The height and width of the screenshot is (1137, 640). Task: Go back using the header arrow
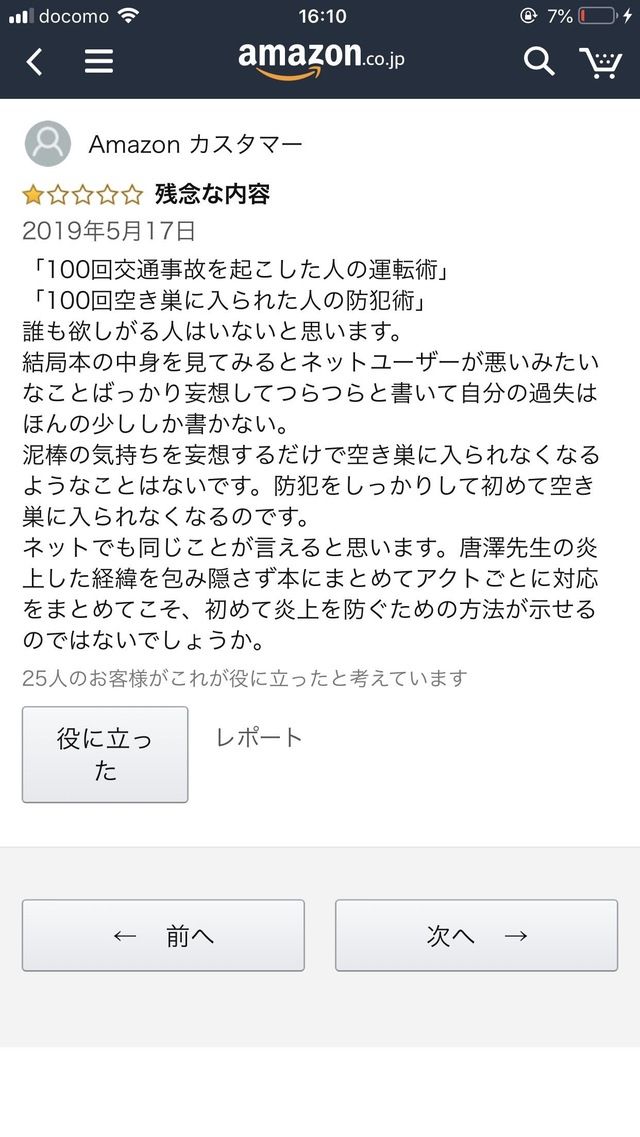(34, 62)
